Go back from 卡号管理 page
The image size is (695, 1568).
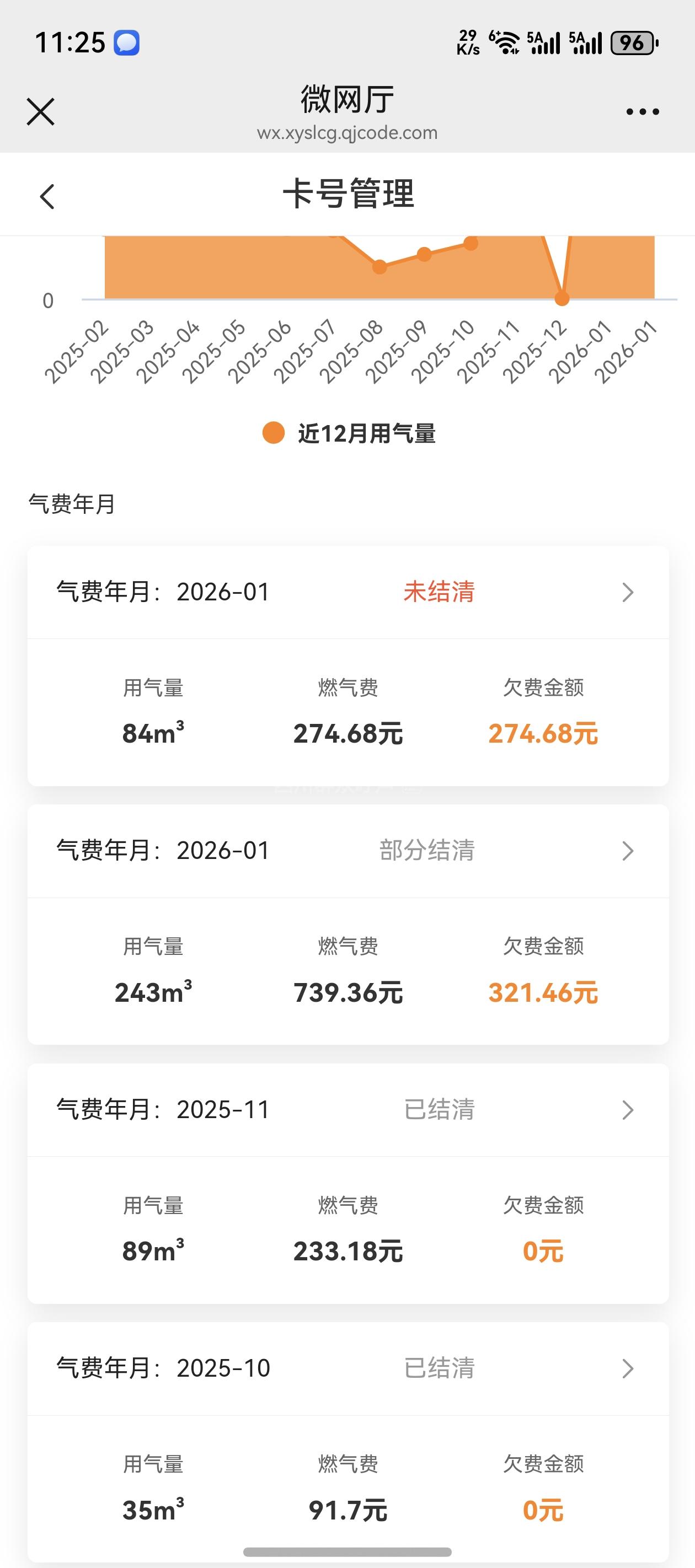(47, 197)
